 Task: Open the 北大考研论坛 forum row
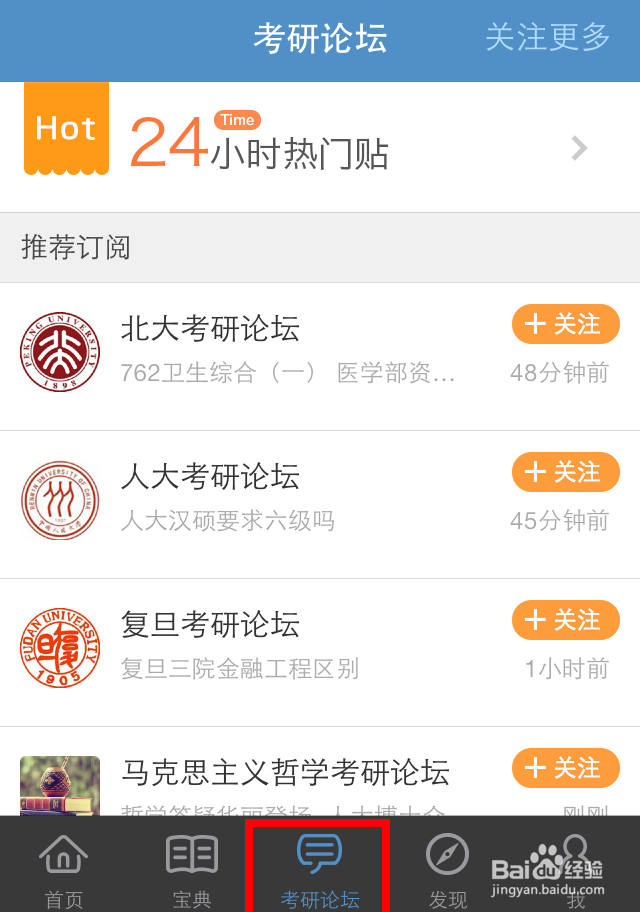pyautogui.click(x=290, y=350)
